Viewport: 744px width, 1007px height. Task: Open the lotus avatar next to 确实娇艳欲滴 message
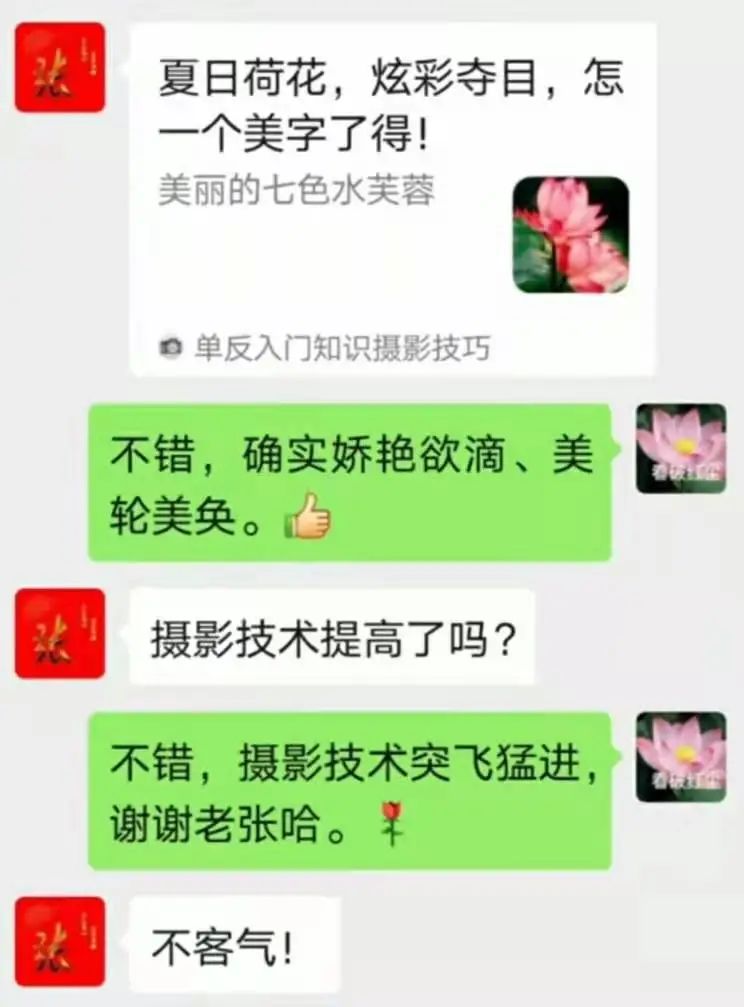681,448
